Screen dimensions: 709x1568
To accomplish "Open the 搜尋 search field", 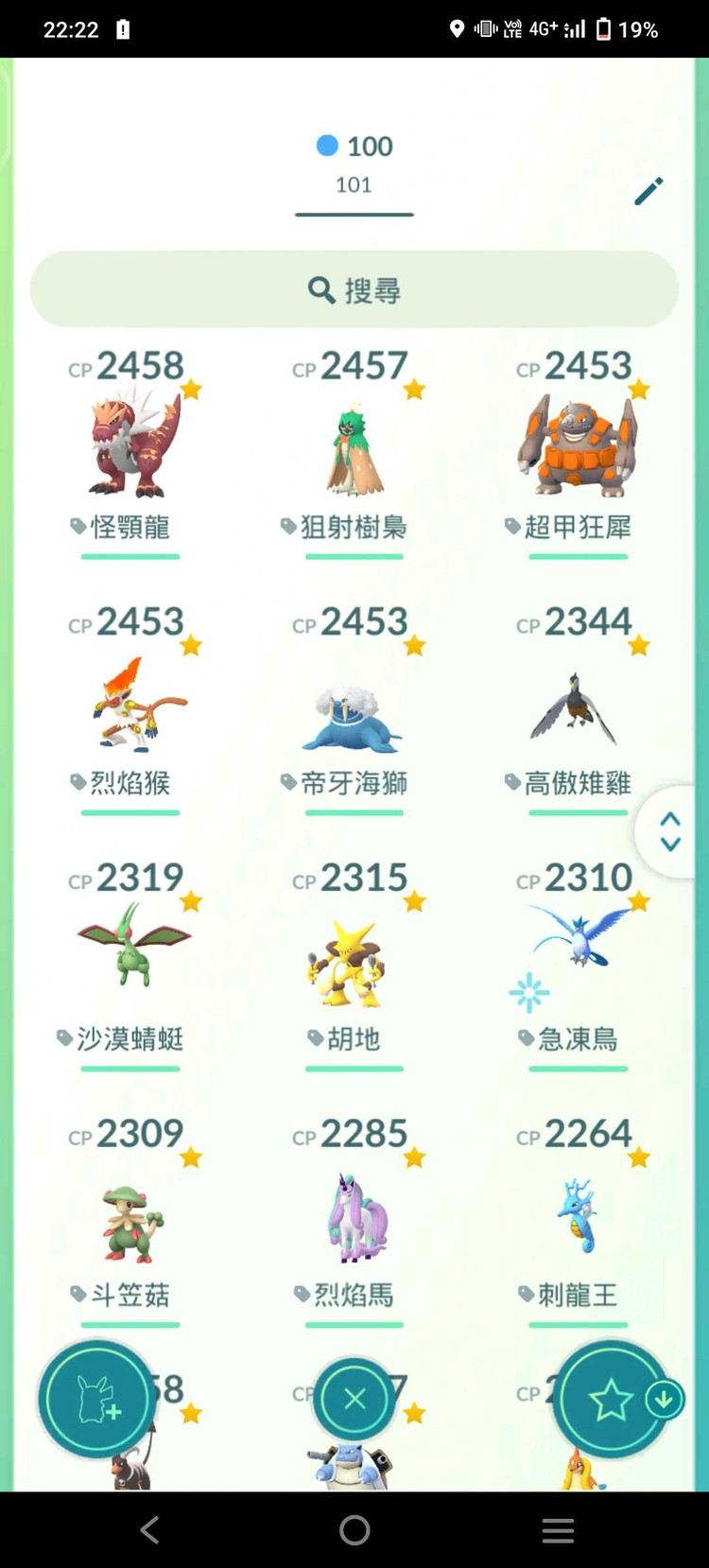I will click(354, 289).
